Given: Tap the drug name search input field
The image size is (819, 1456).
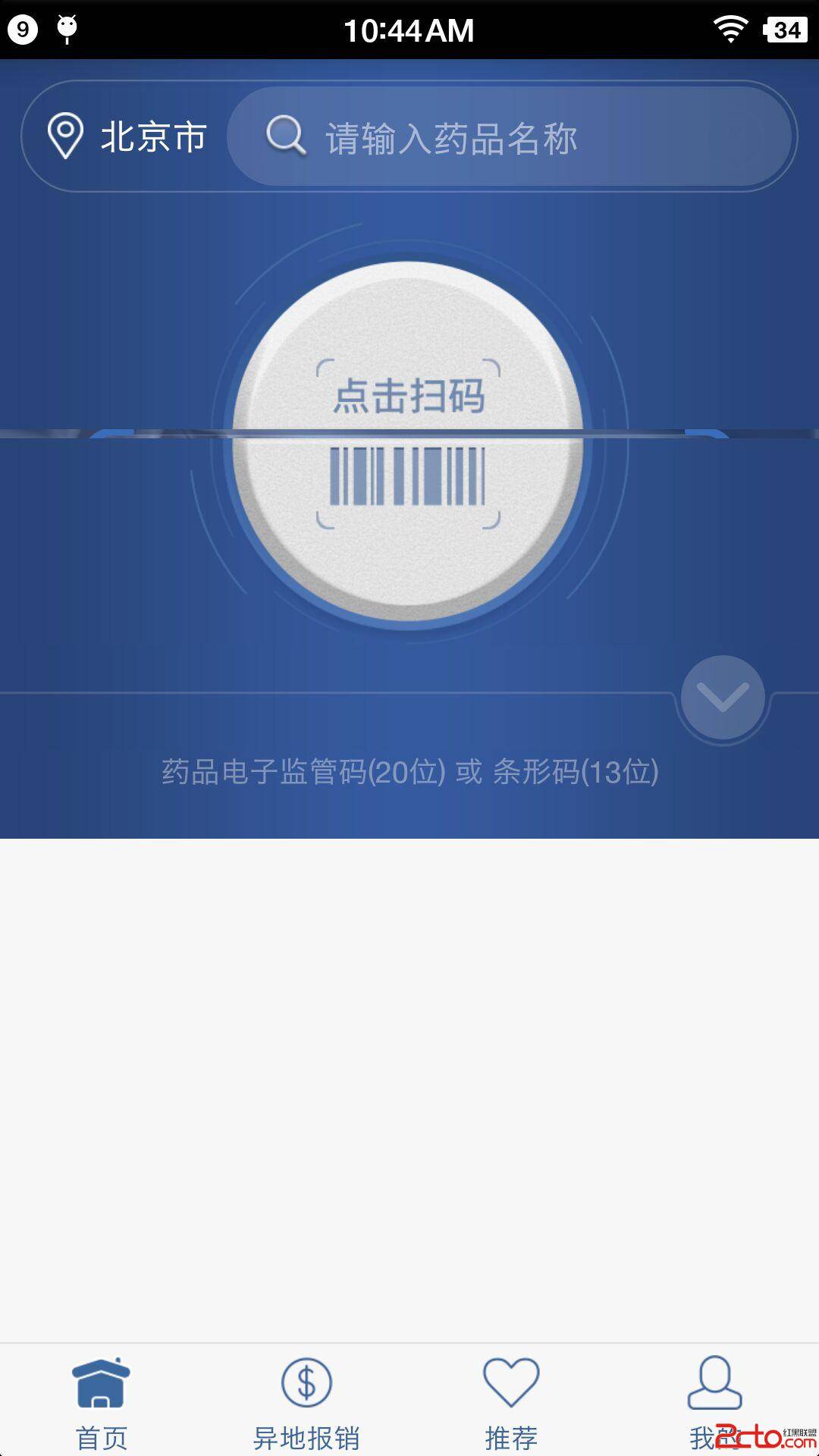Looking at the screenshot, I should [493, 137].
